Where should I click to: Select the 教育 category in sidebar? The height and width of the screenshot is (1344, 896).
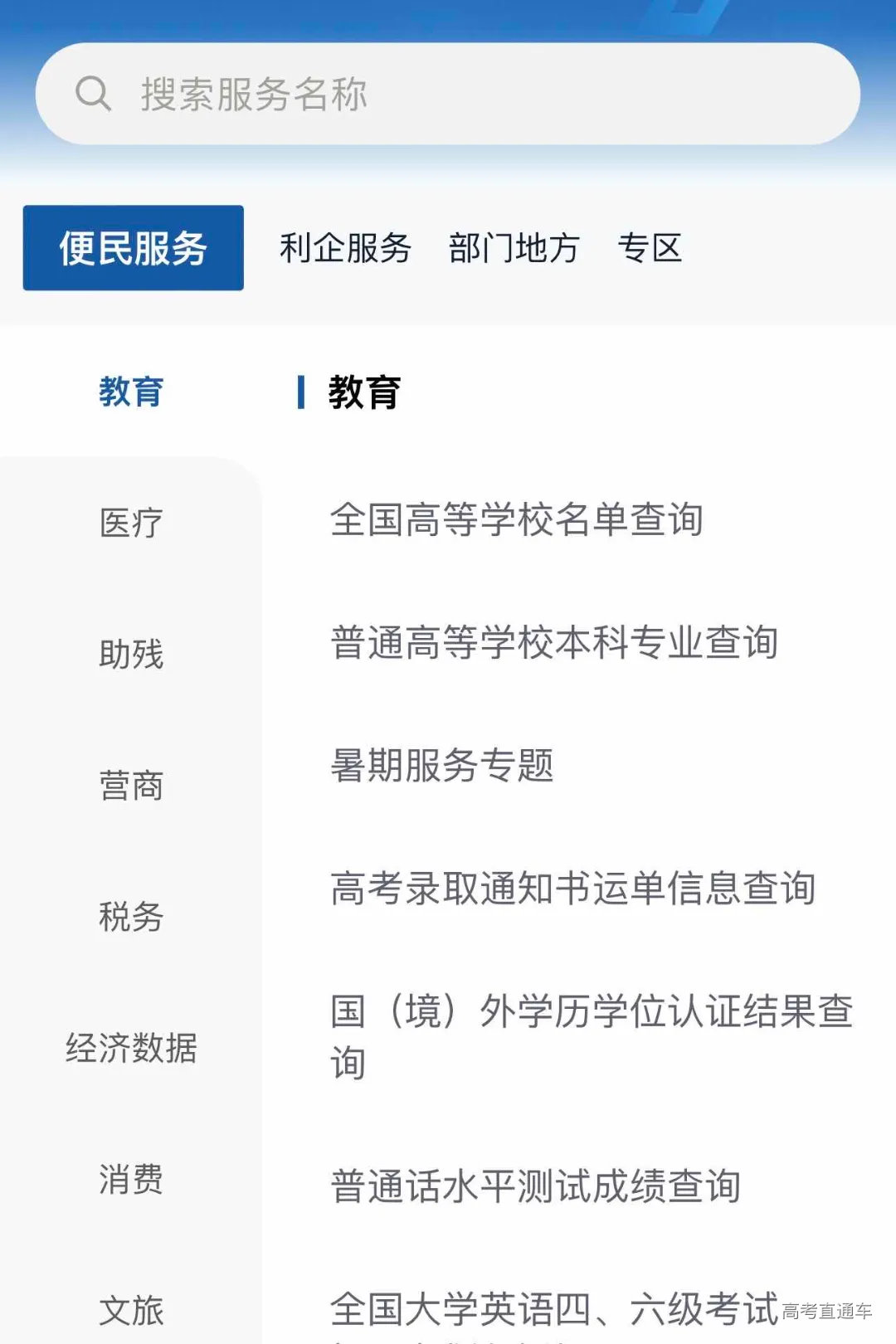[130, 393]
